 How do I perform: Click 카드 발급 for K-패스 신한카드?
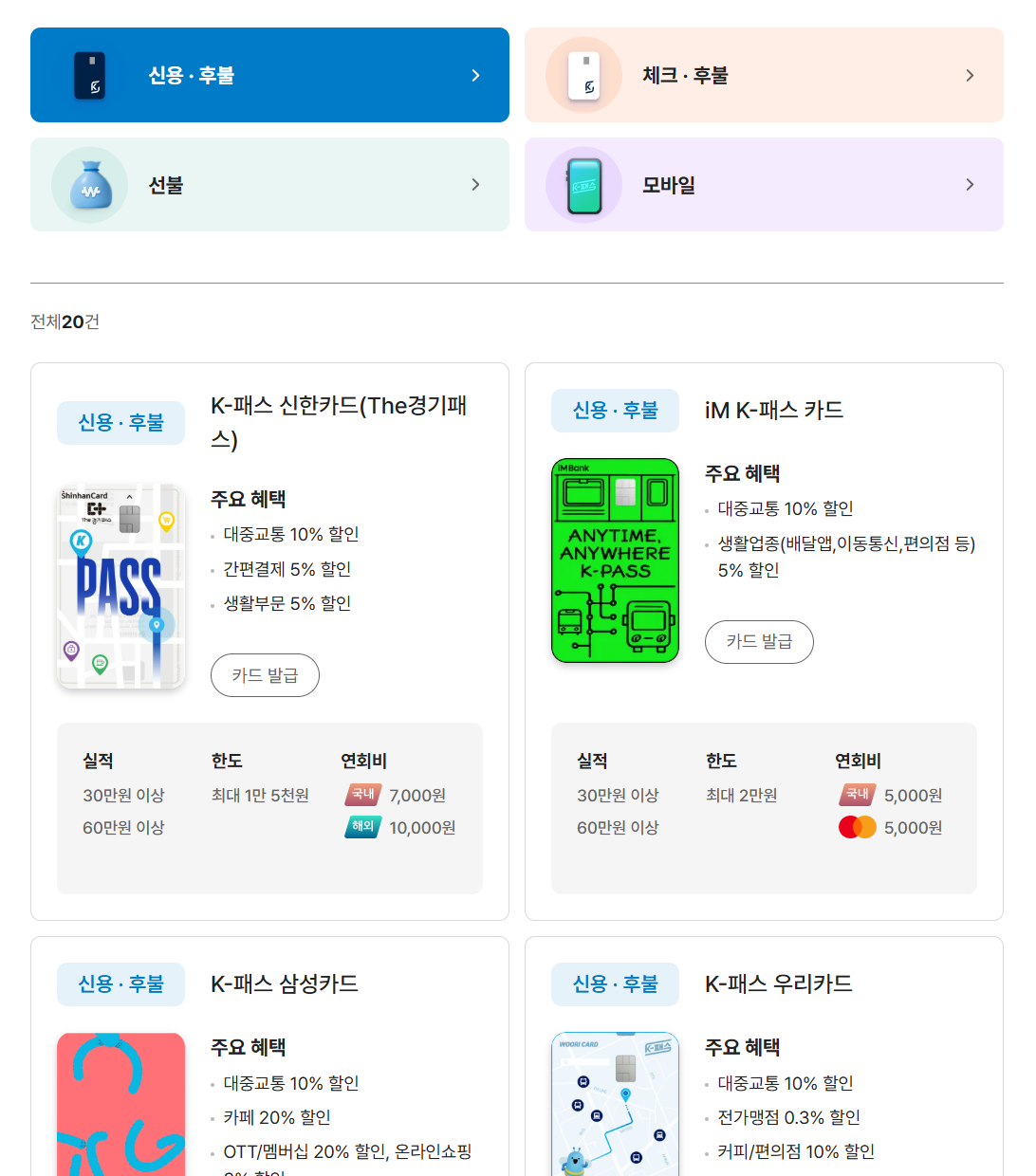point(265,674)
